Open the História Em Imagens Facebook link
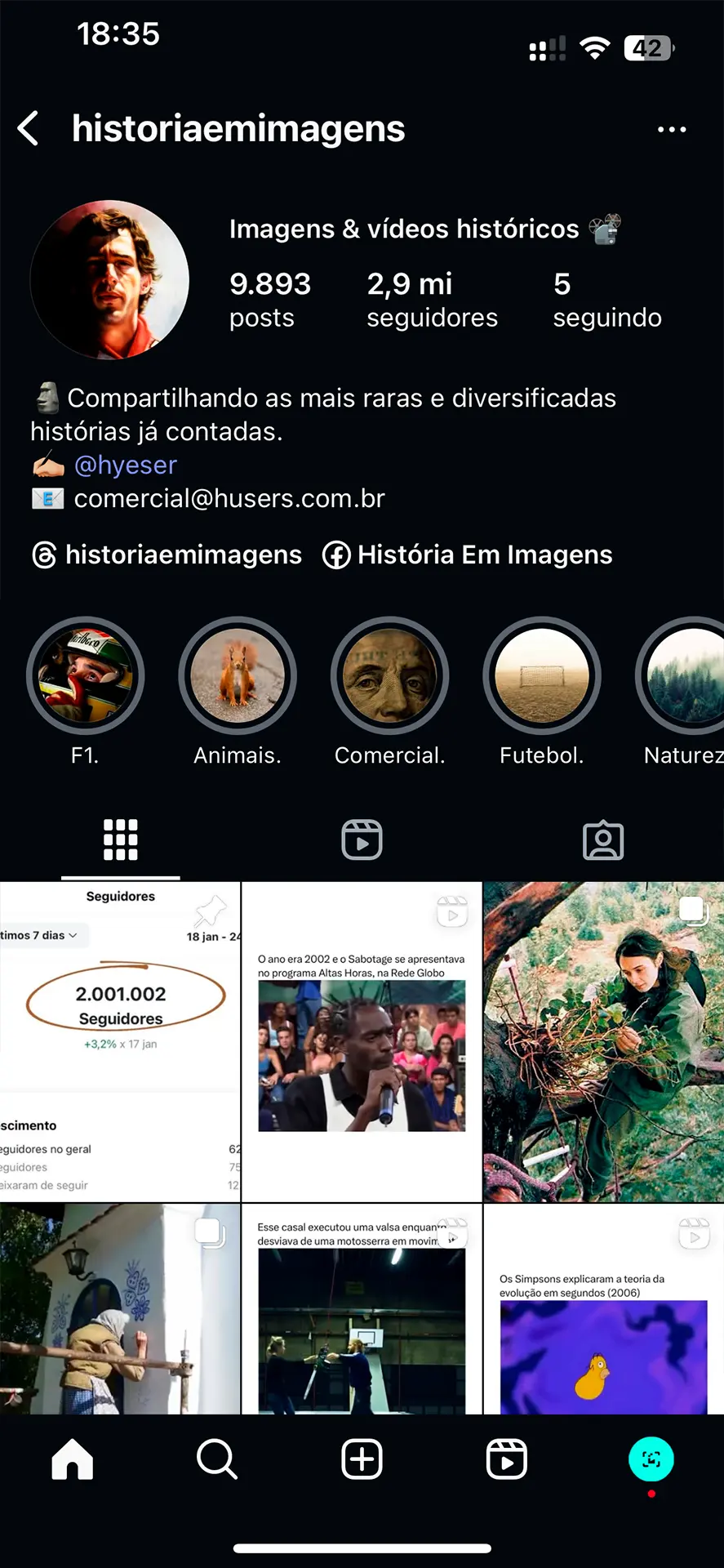This screenshot has height=1568, width=724. click(468, 555)
